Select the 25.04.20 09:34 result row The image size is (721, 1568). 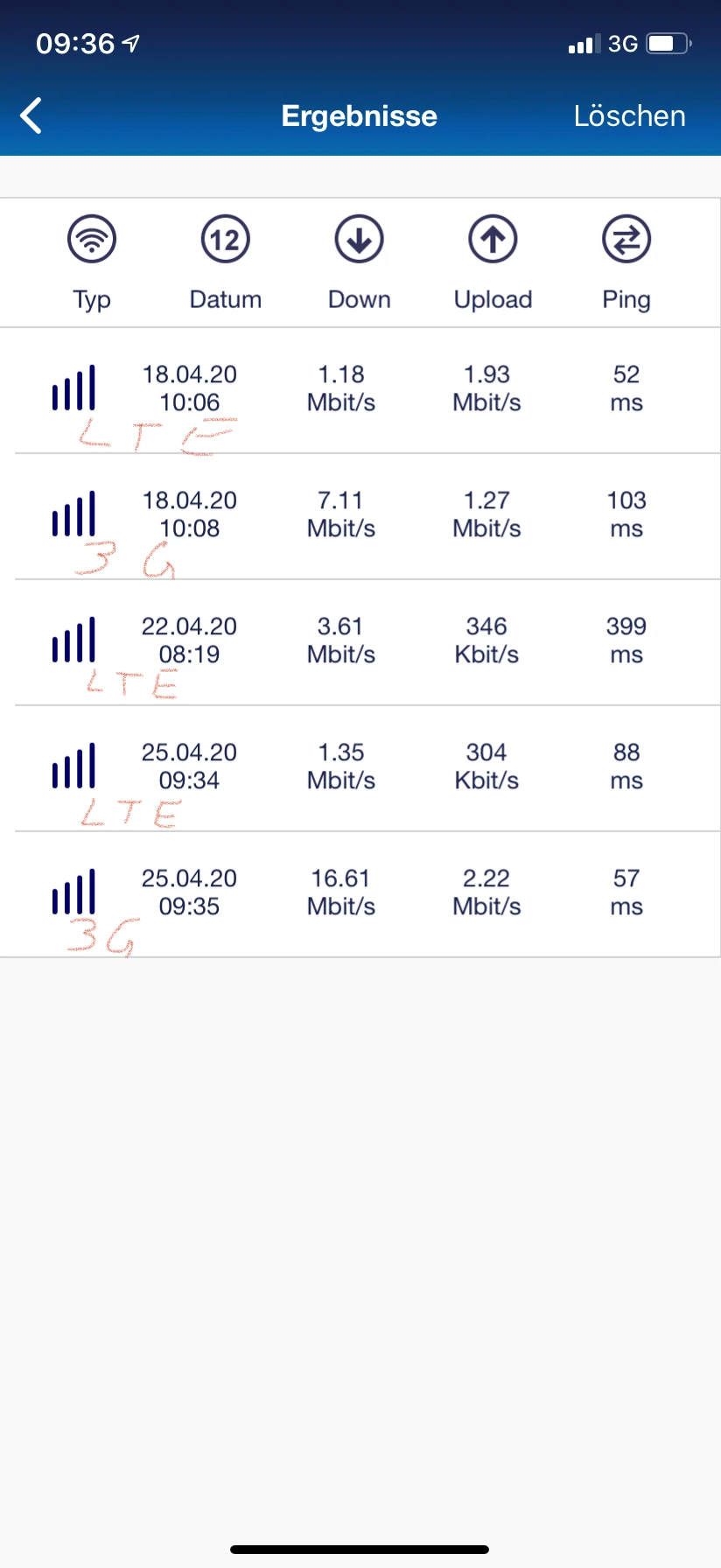point(360,767)
